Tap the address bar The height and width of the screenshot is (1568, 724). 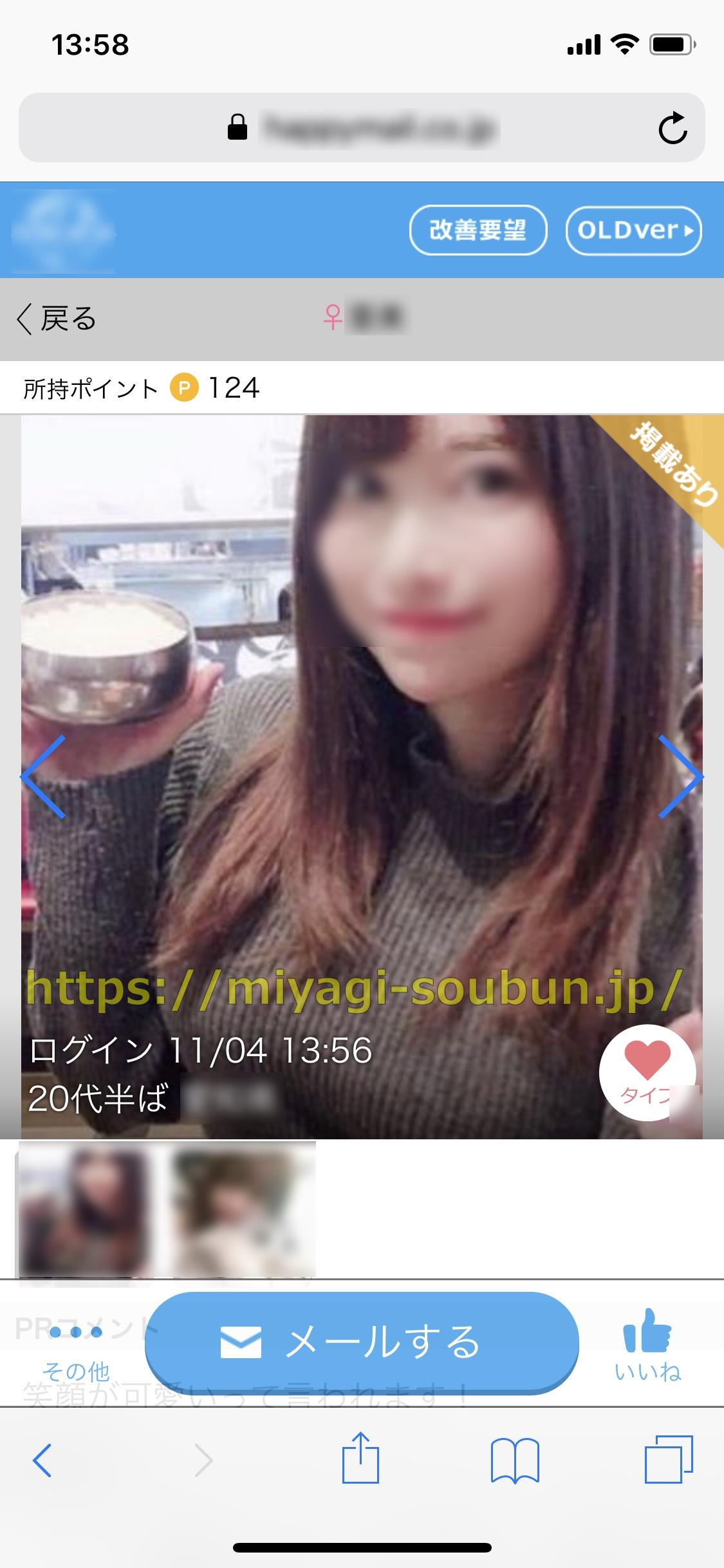pyautogui.click(x=362, y=127)
